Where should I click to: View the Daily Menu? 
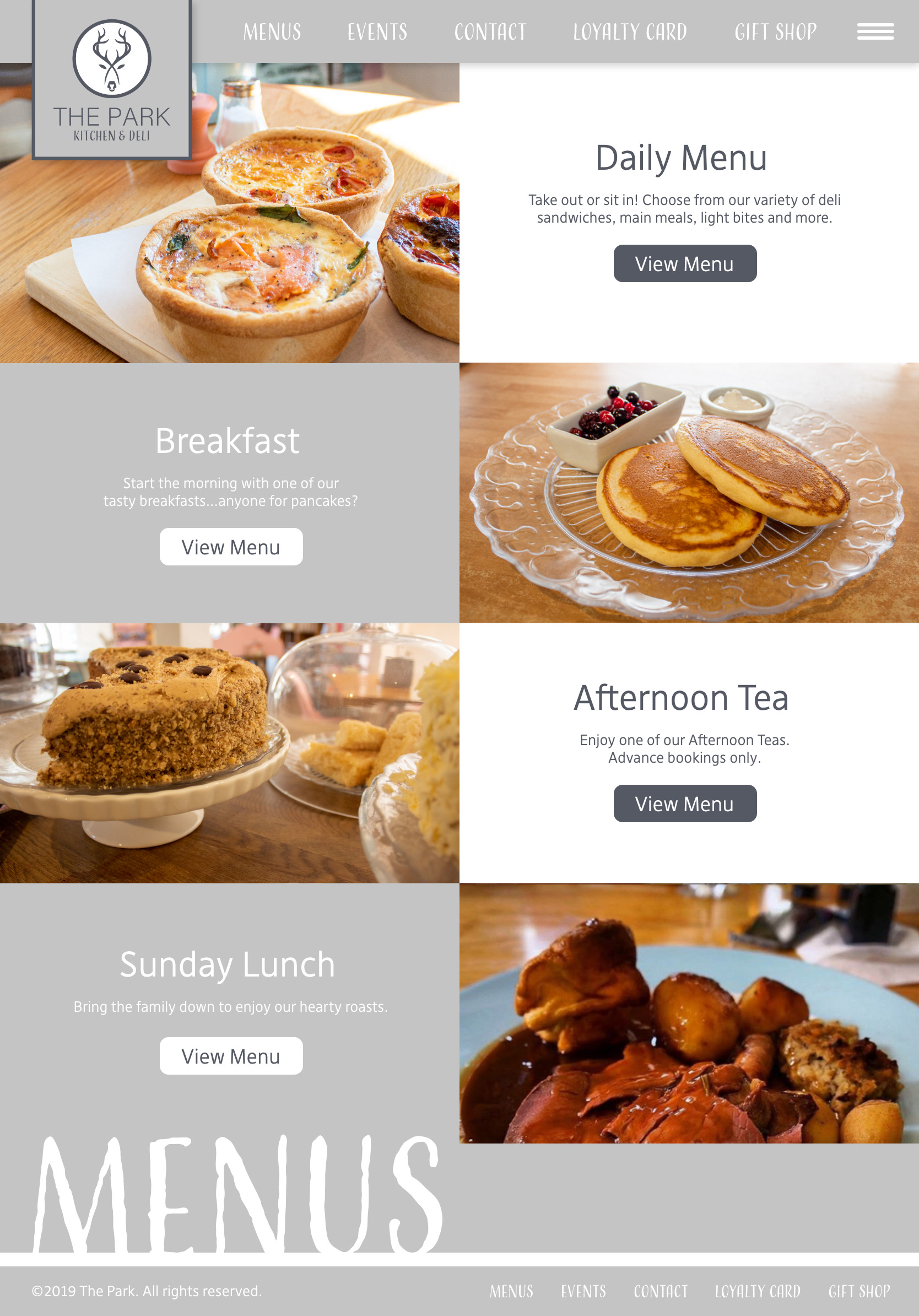[x=684, y=263]
